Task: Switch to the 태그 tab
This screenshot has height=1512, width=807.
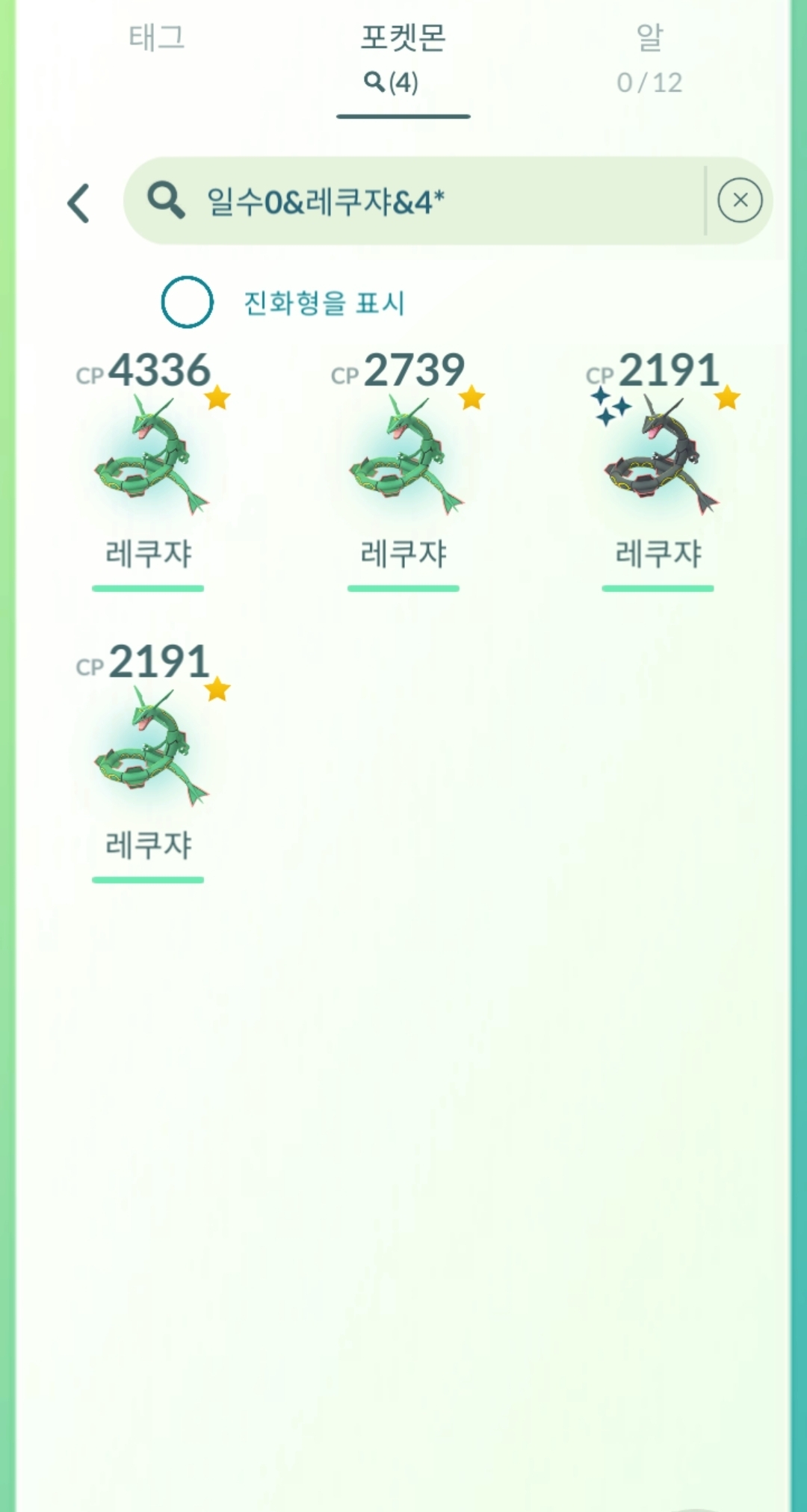Action: pyautogui.click(x=156, y=37)
